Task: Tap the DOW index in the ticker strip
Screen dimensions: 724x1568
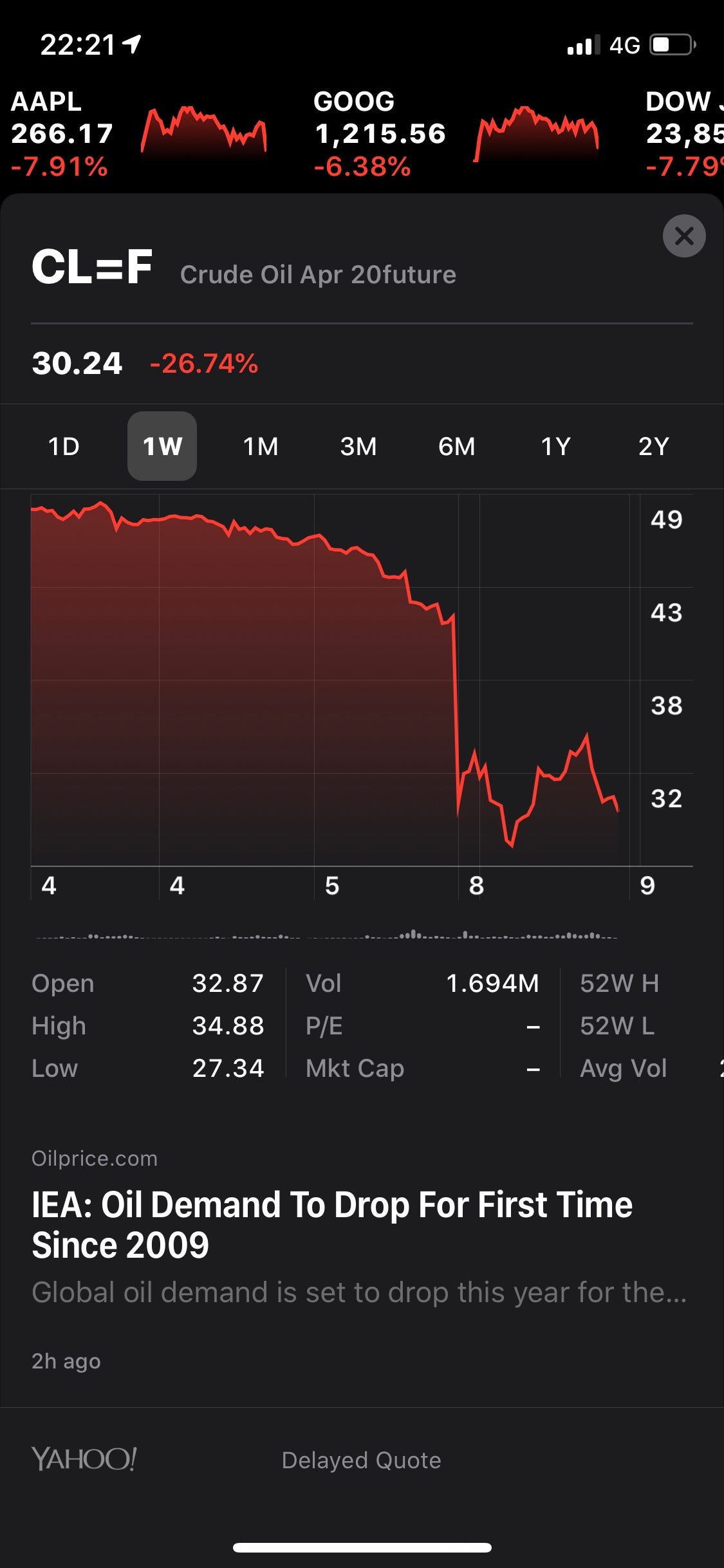Action: pos(682,132)
